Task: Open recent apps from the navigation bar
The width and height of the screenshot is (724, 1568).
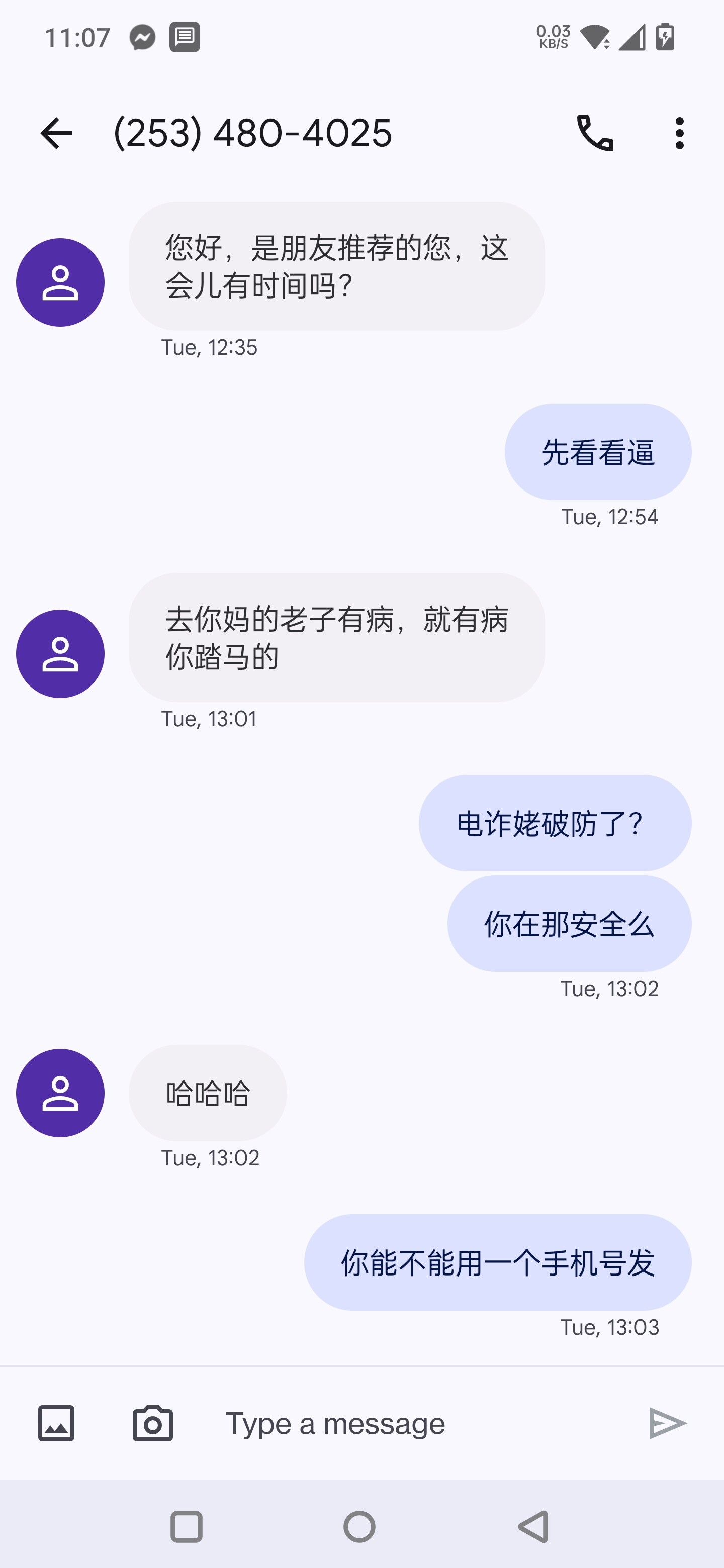Action: [x=187, y=1527]
